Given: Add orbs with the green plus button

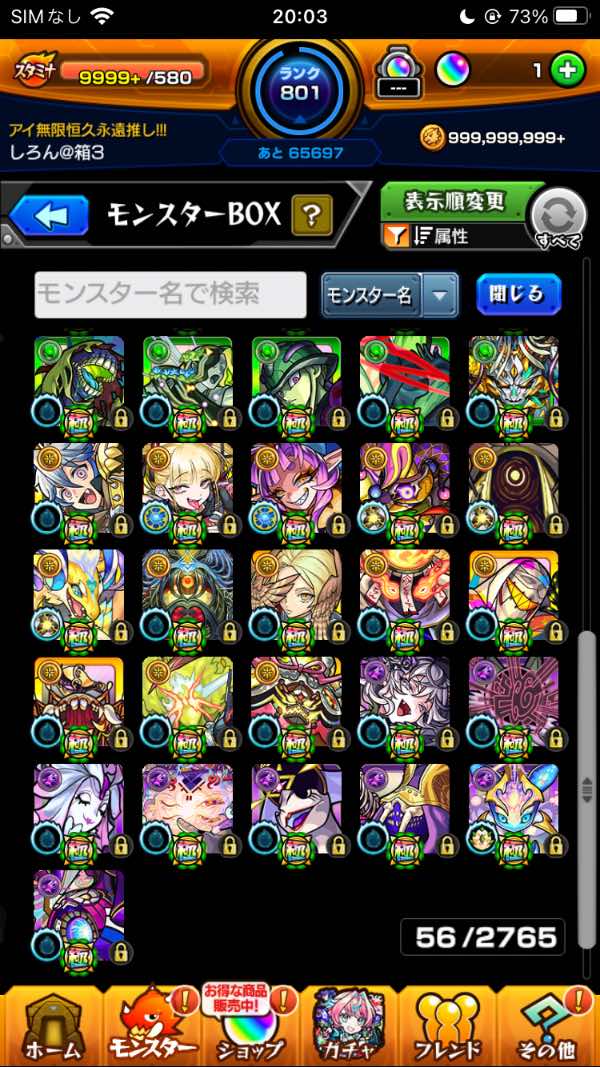Looking at the screenshot, I should tap(567, 71).
